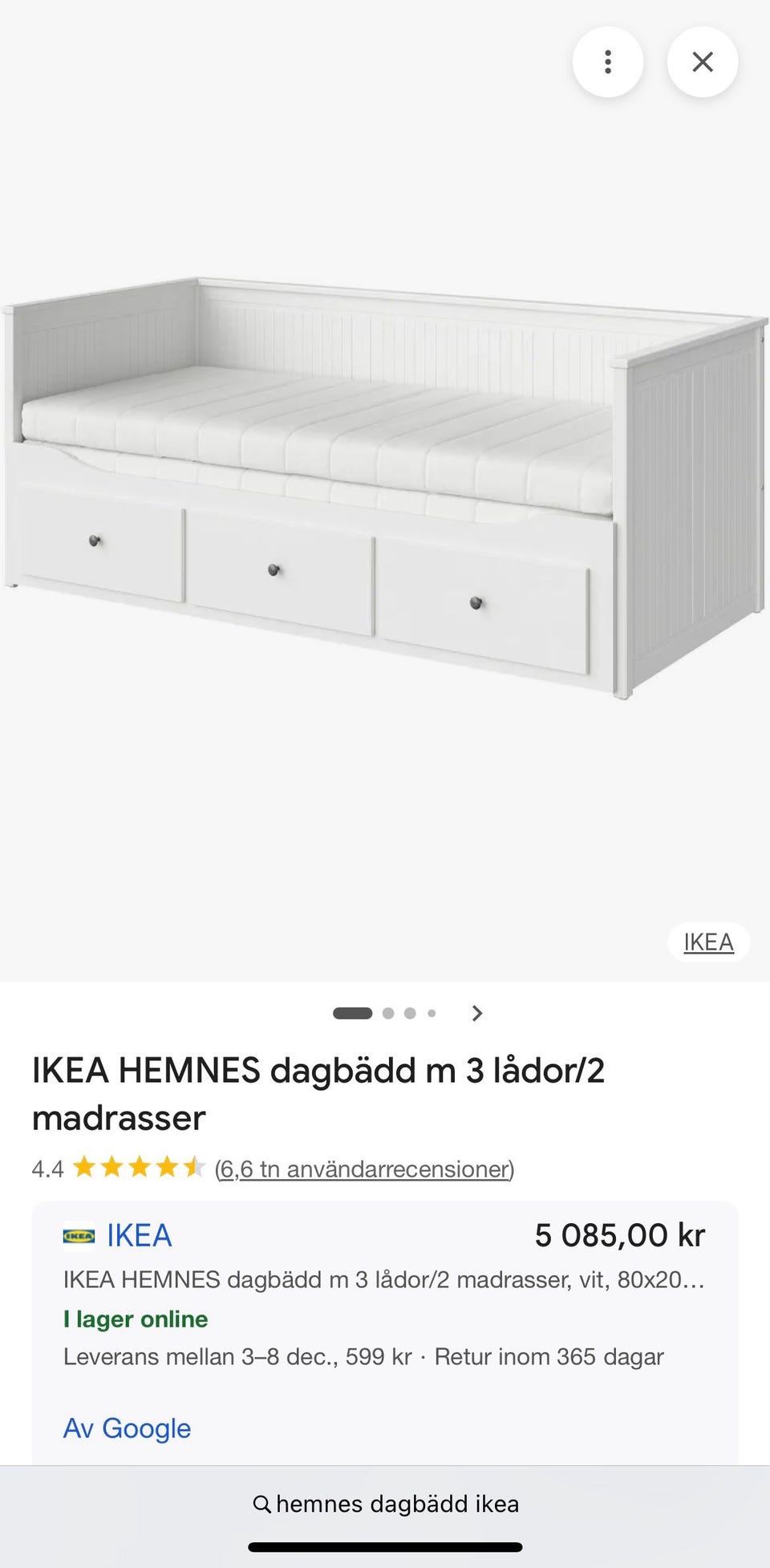Viewport: 770px width, 1568px height.
Task: Tap the Av Google link
Action: (127, 1428)
